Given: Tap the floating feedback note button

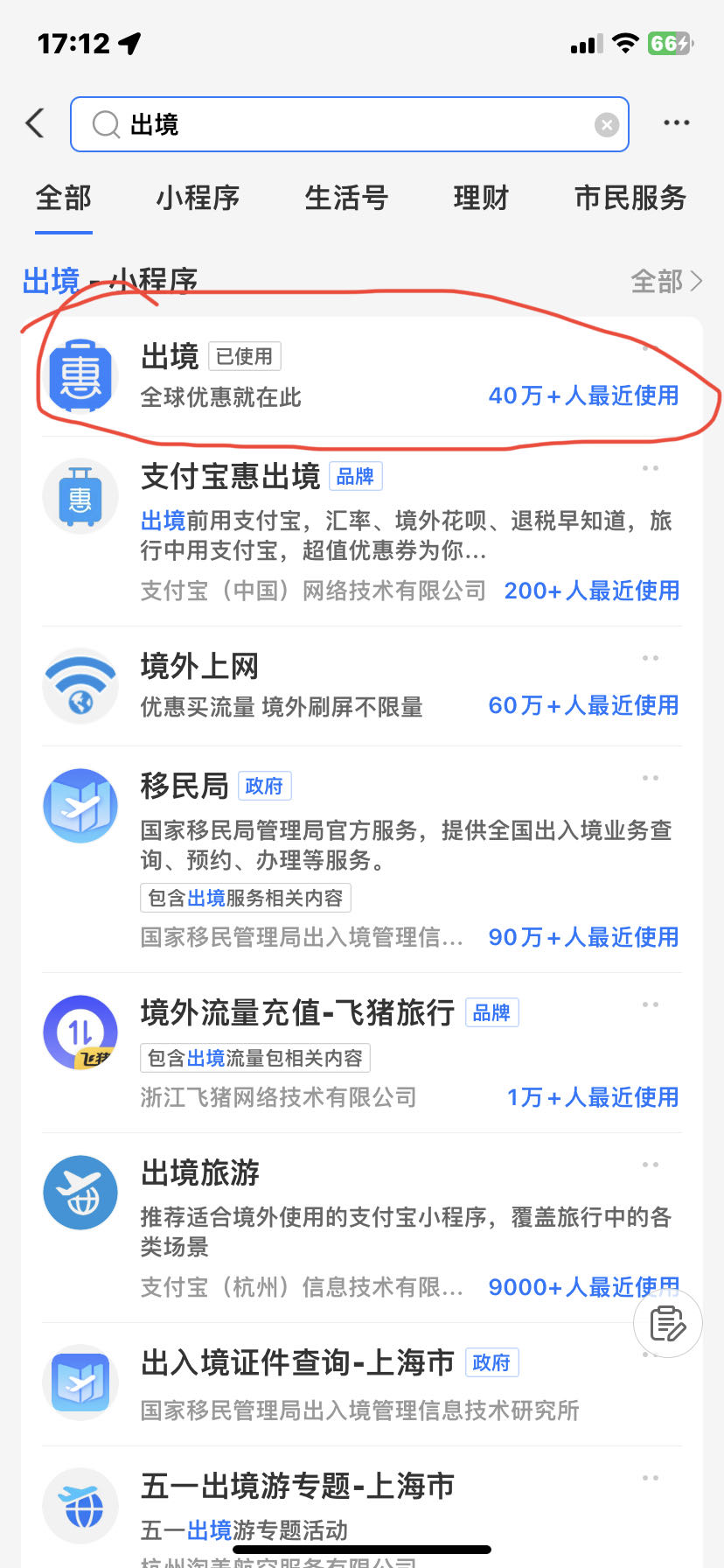Looking at the screenshot, I should (x=668, y=1323).
